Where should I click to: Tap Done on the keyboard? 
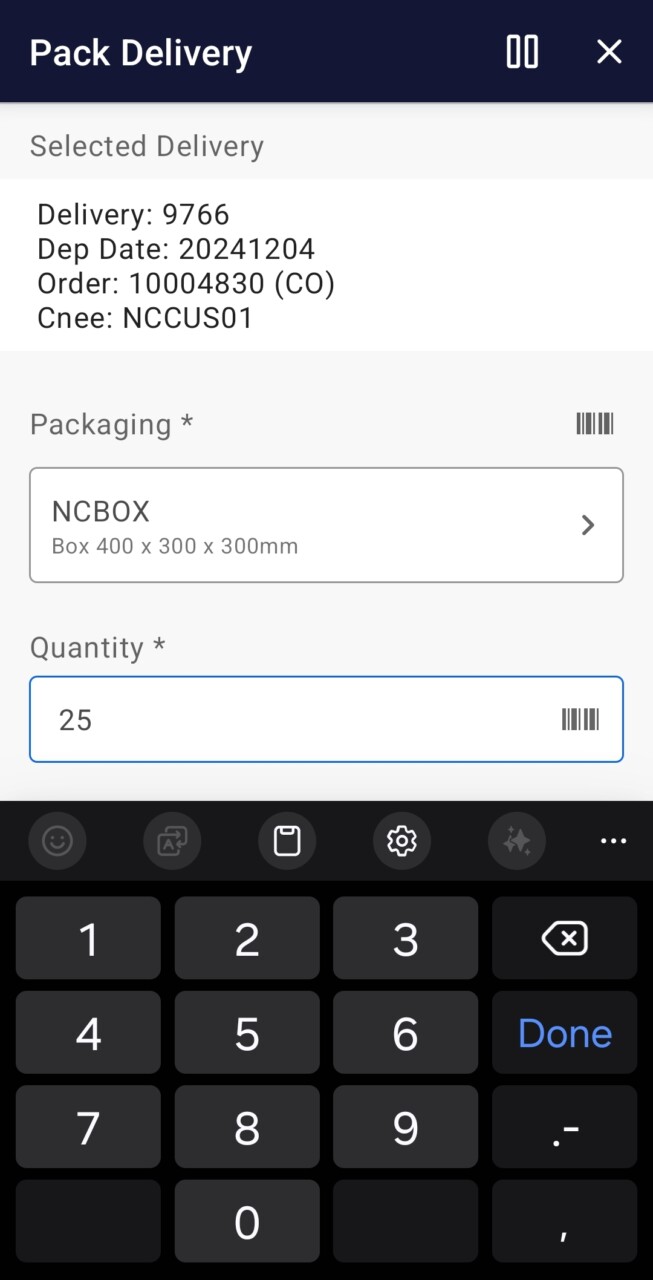tap(564, 1033)
